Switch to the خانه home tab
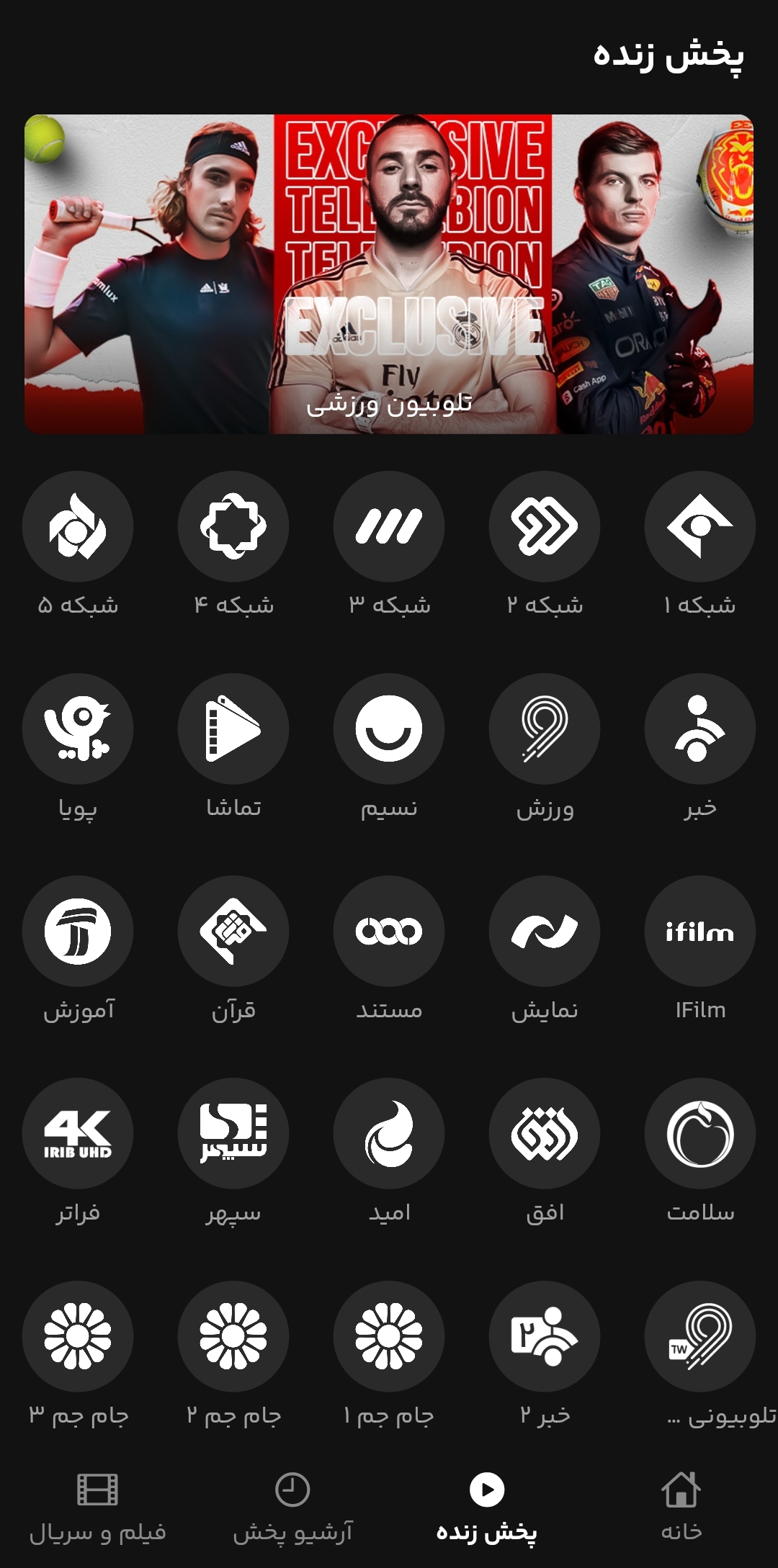 [681, 1506]
